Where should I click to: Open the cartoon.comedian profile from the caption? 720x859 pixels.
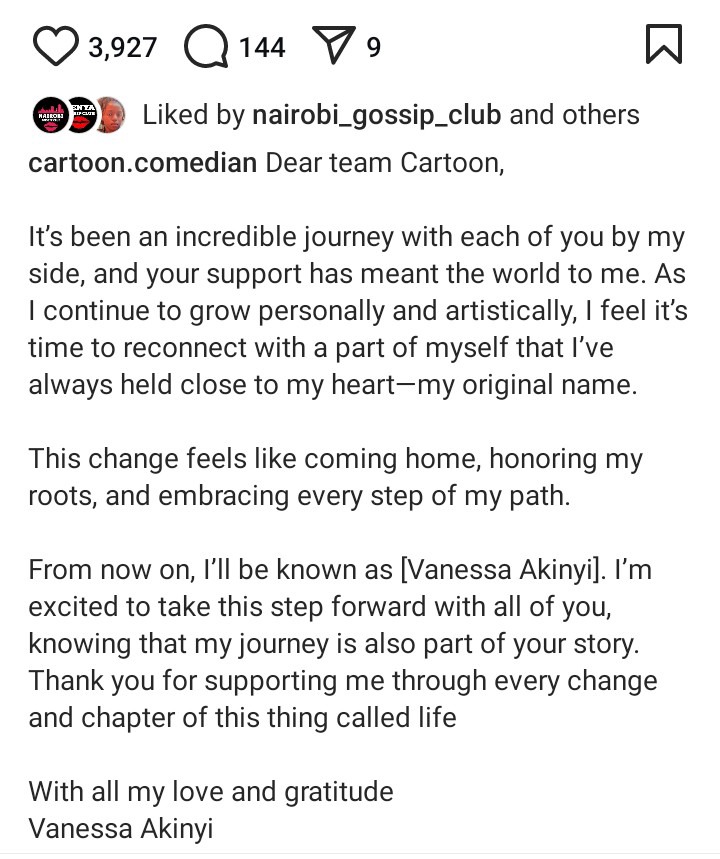pos(142,163)
